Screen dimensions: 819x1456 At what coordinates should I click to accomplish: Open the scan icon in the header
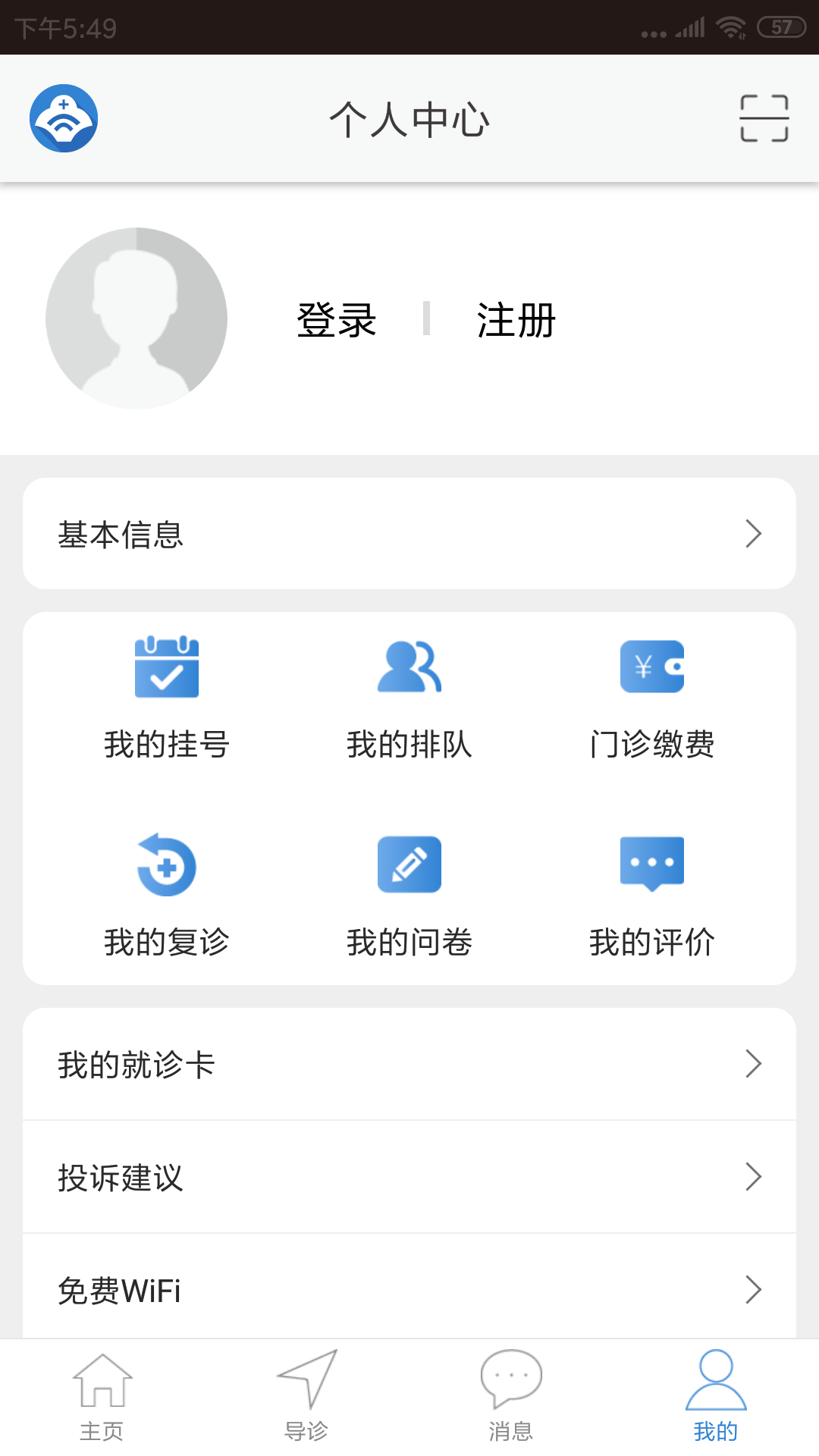tap(764, 118)
